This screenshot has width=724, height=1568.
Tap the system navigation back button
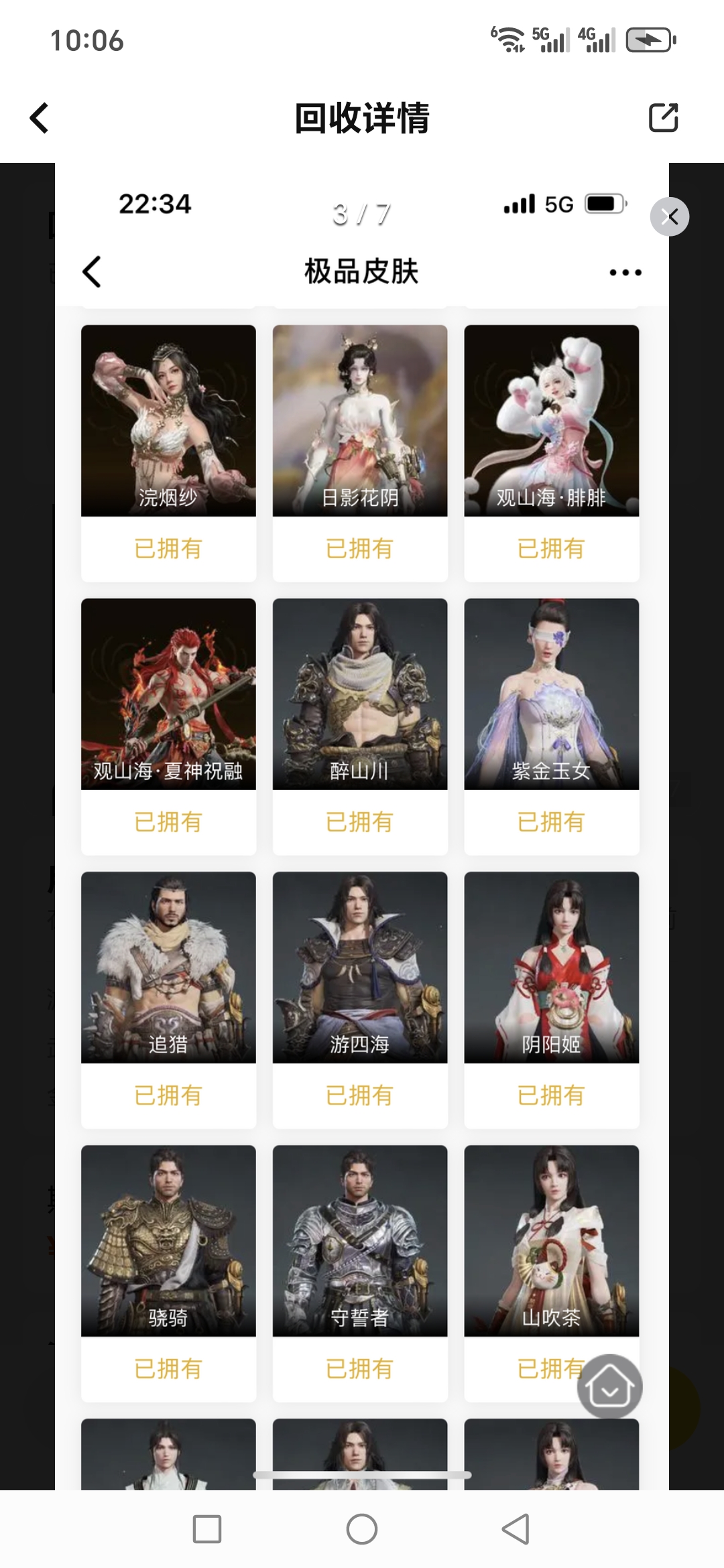pyautogui.click(x=516, y=1529)
